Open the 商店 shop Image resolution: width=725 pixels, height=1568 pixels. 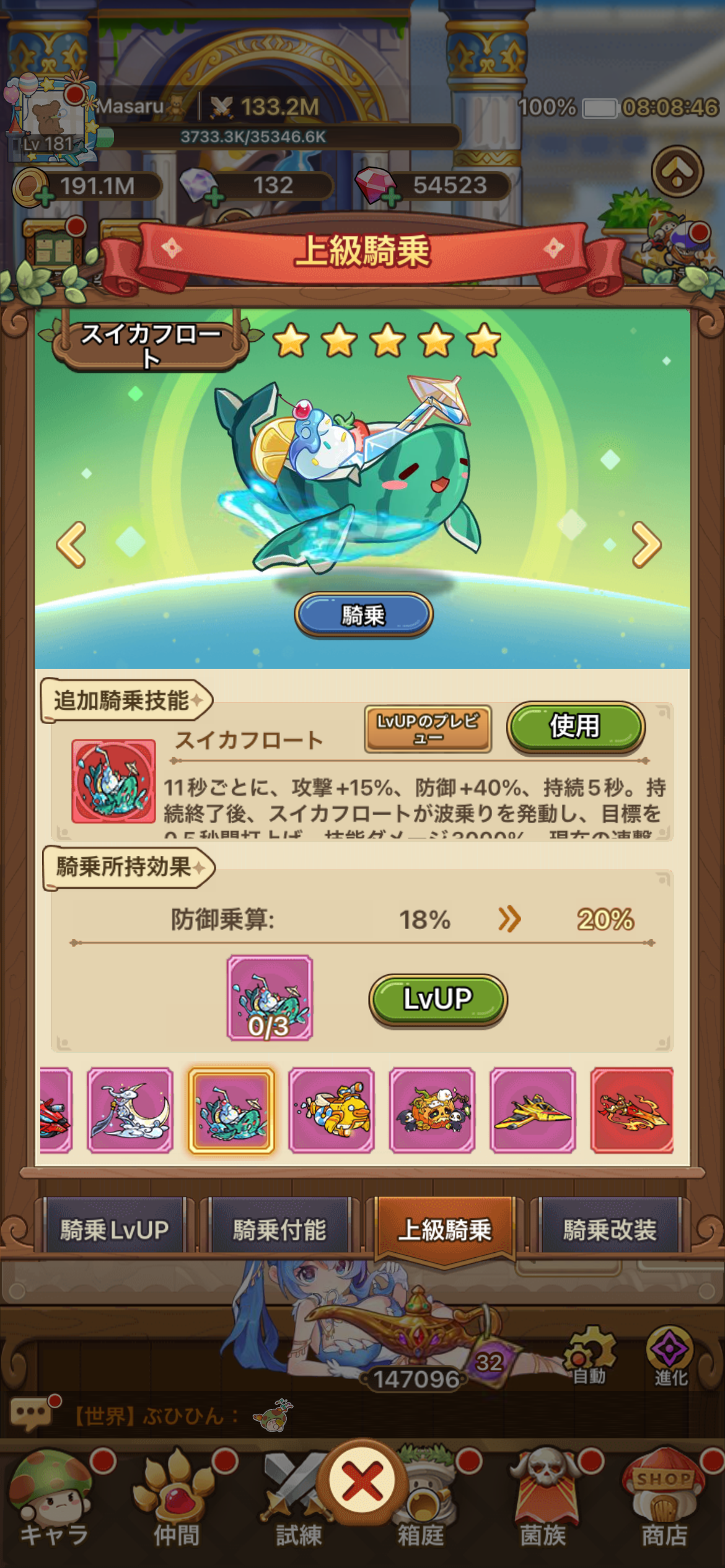click(664, 1499)
